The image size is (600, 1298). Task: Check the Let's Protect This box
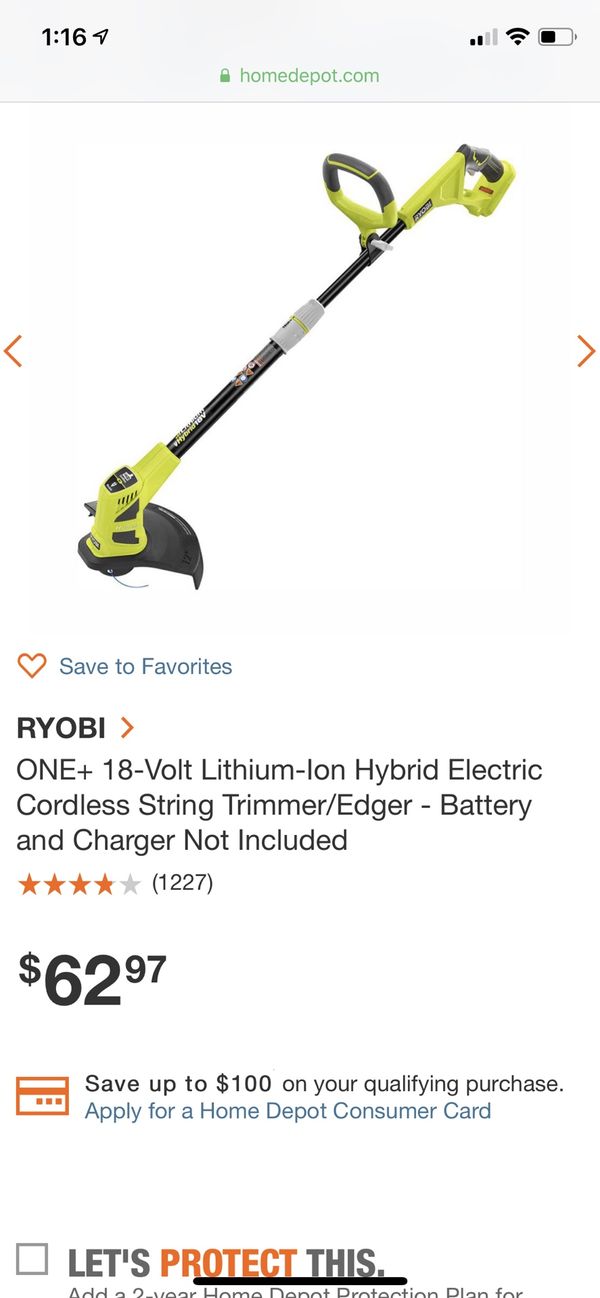coord(32,1259)
